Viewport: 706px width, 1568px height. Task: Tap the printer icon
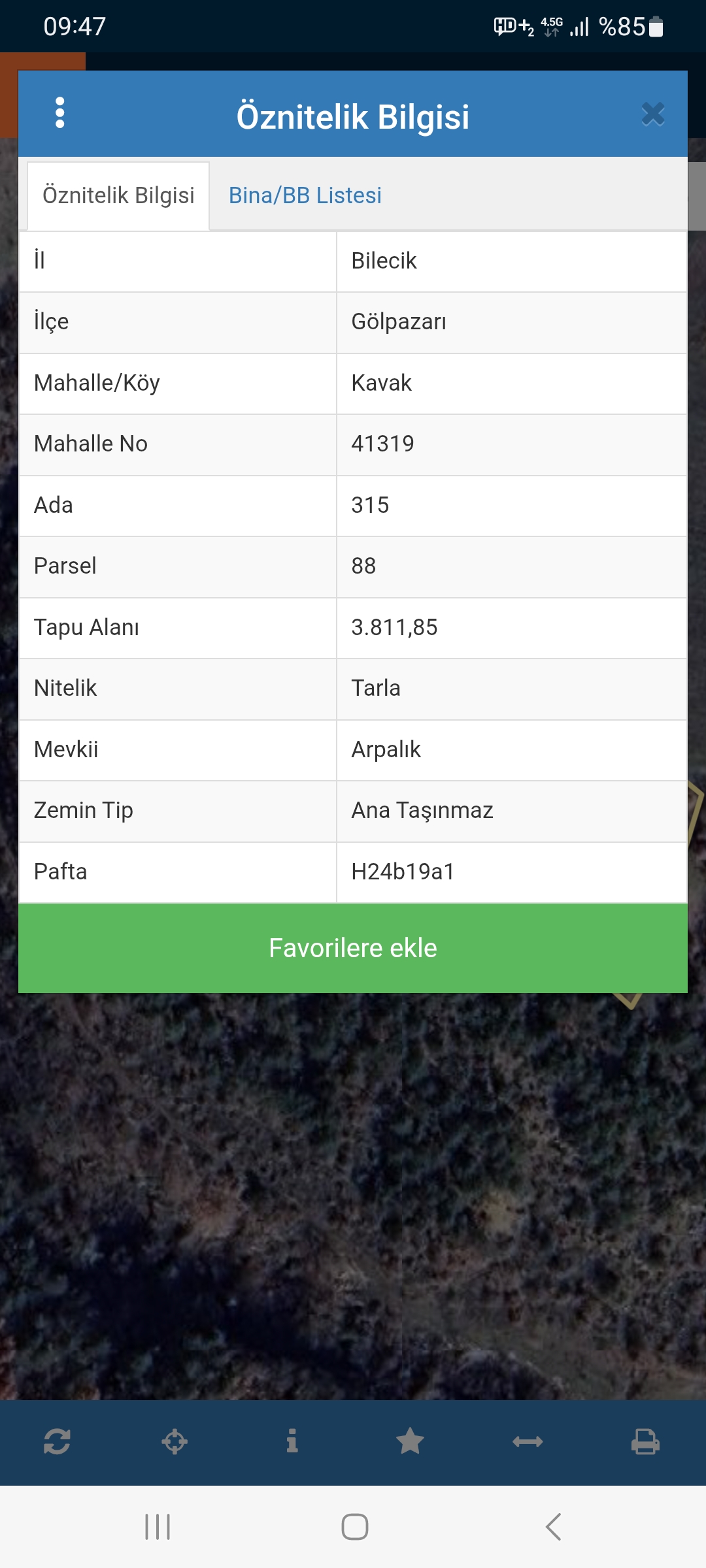645,1441
